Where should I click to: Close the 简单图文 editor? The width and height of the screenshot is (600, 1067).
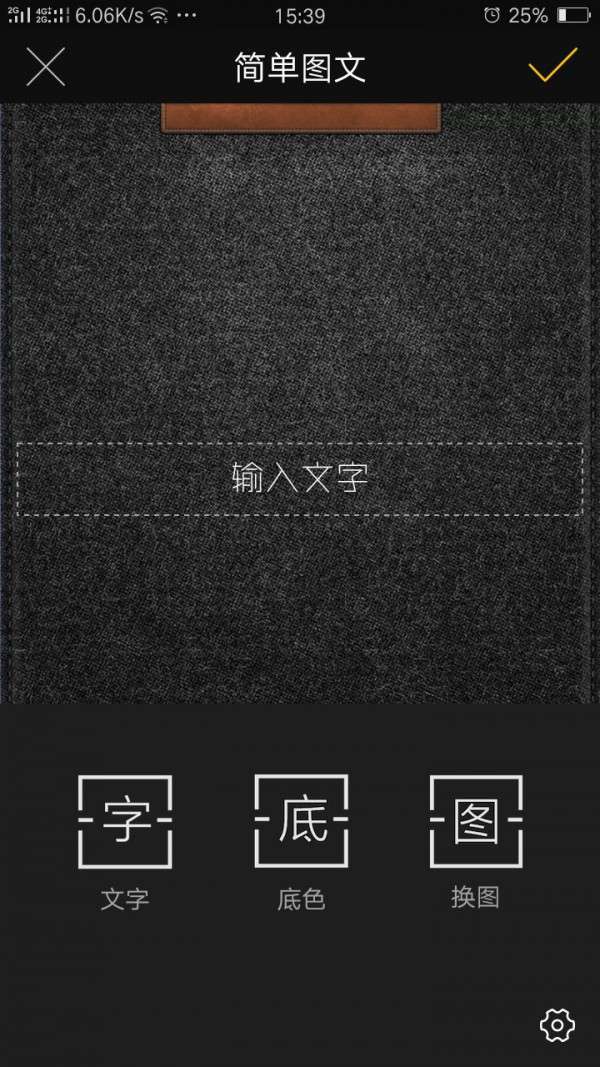coord(45,67)
